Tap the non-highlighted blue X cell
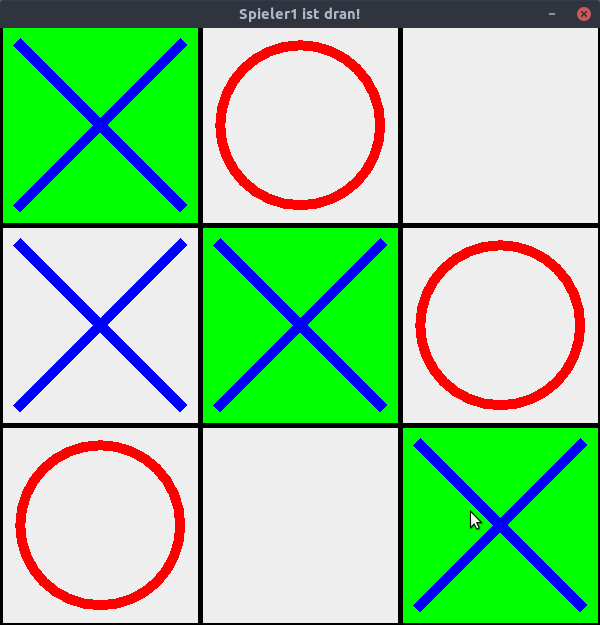The width and height of the screenshot is (600, 625). click(100, 325)
